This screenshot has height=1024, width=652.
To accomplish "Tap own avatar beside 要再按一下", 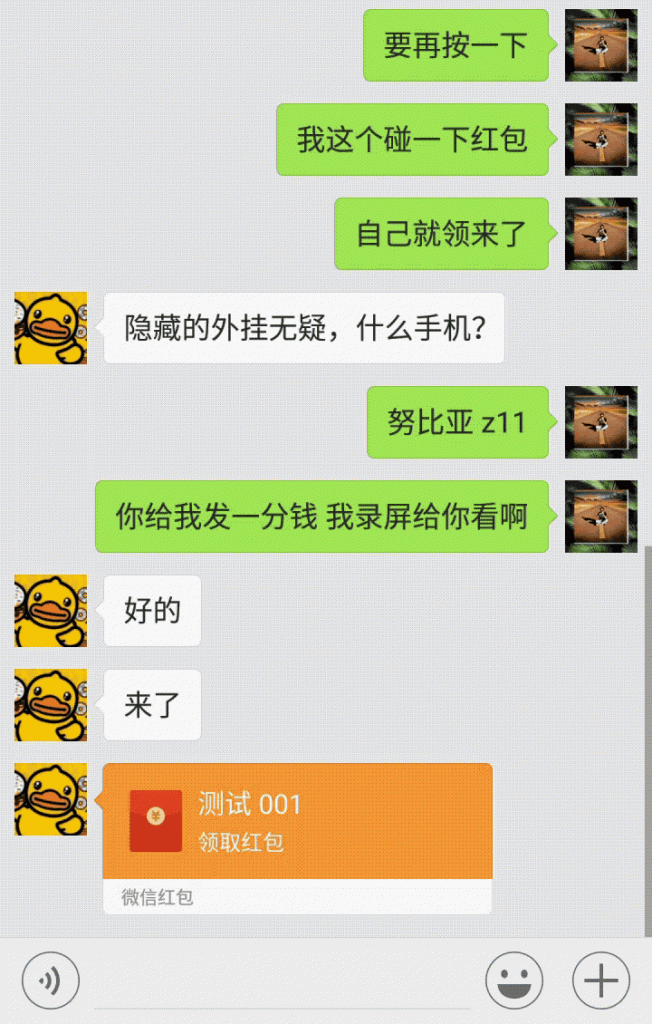I will pyautogui.click(x=601, y=45).
